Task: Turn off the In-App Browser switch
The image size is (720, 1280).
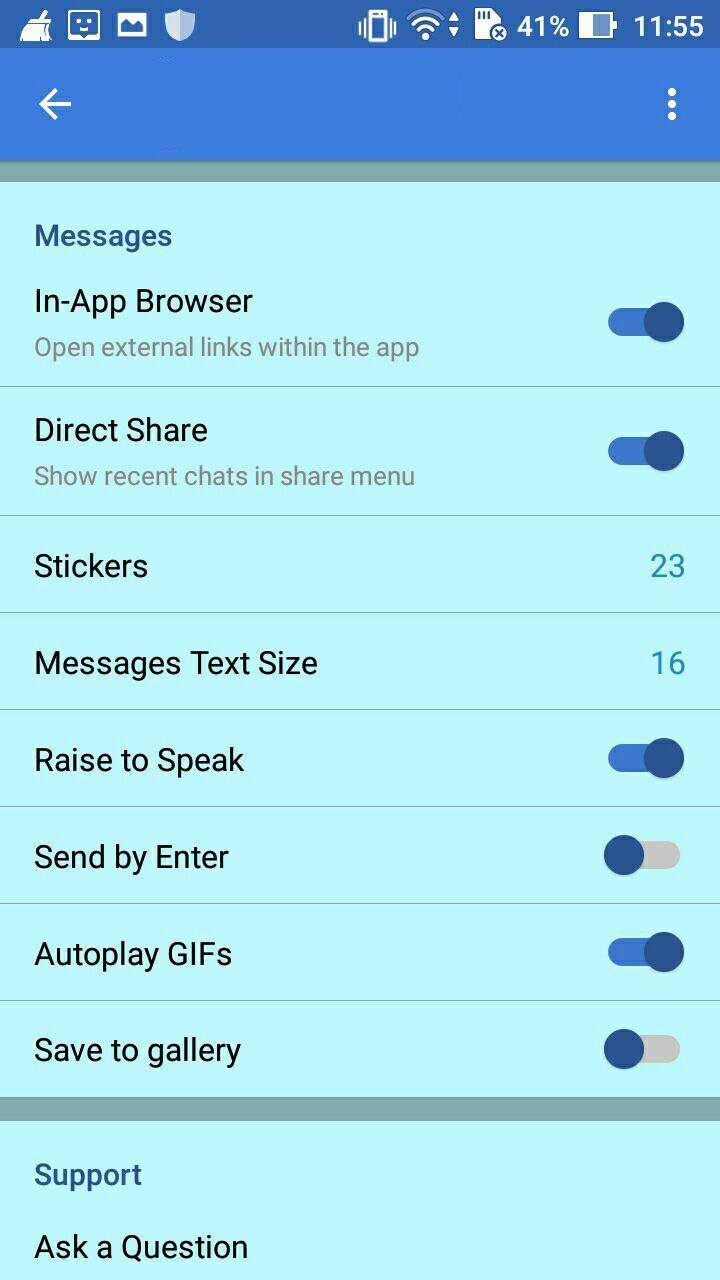Action: pyautogui.click(x=645, y=322)
